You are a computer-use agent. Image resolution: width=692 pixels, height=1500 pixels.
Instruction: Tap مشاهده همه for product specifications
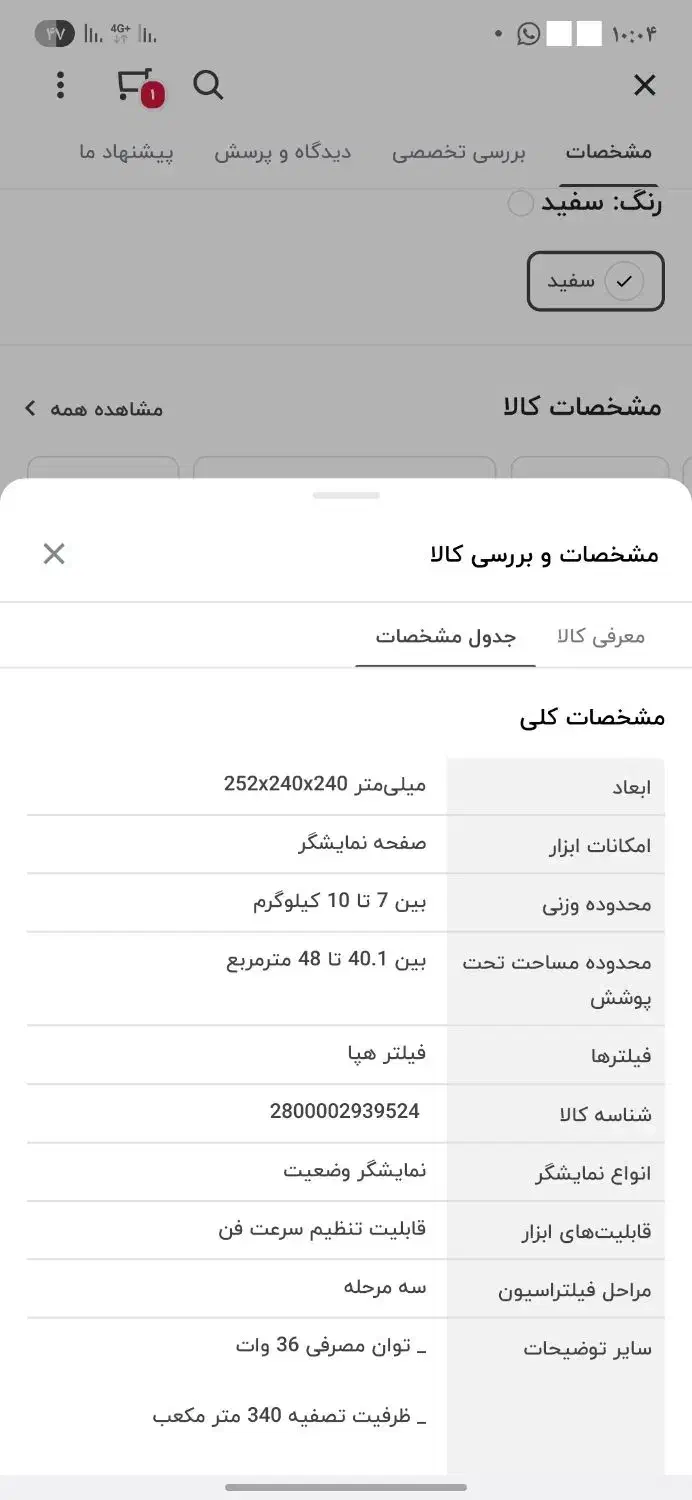pyautogui.click(x=93, y=408)
